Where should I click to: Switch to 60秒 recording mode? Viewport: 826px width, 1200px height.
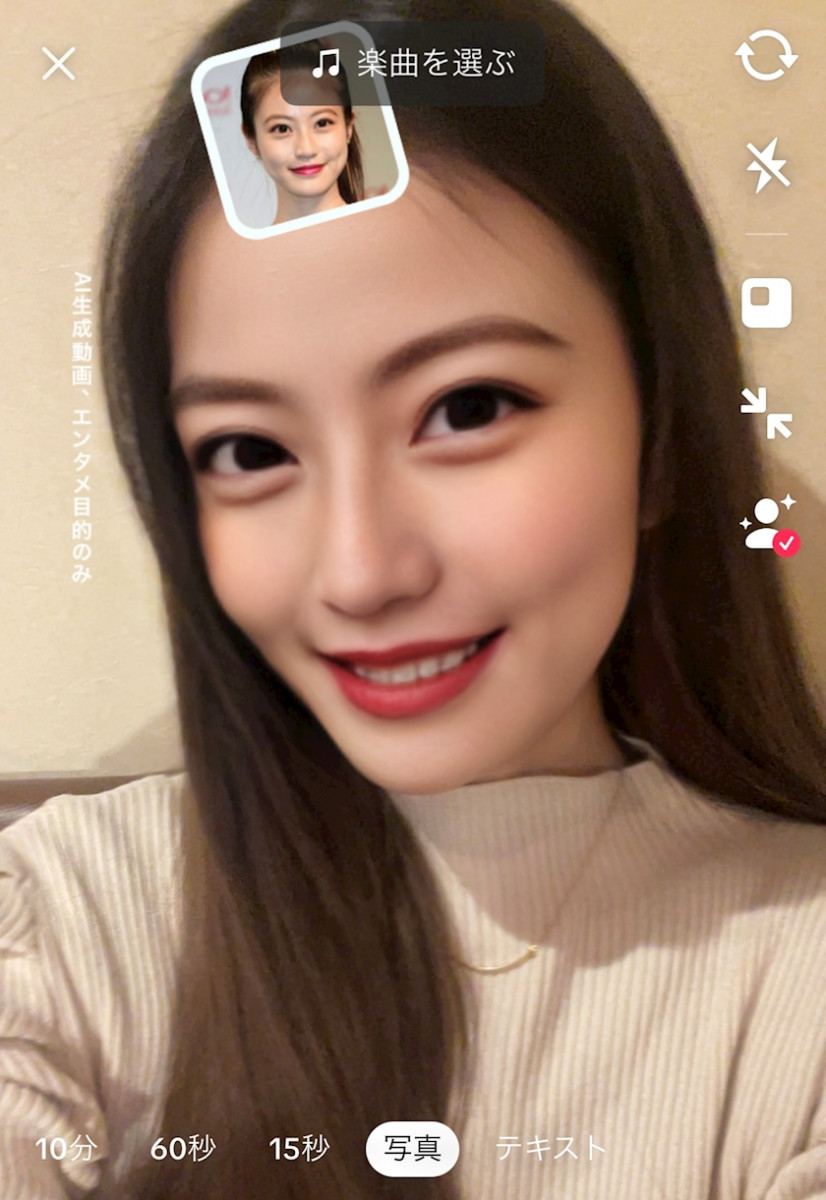pos(182,1148)
